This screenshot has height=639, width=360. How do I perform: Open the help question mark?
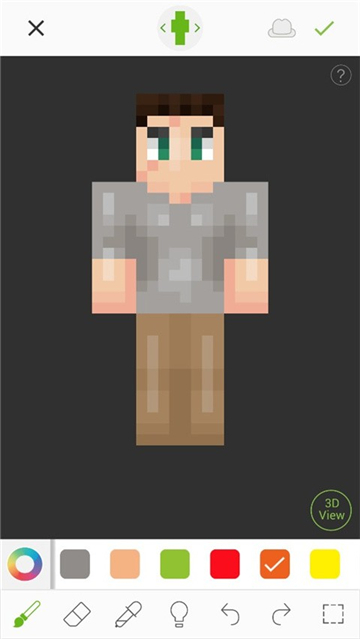pyautogui.click(x=341, y=75)
